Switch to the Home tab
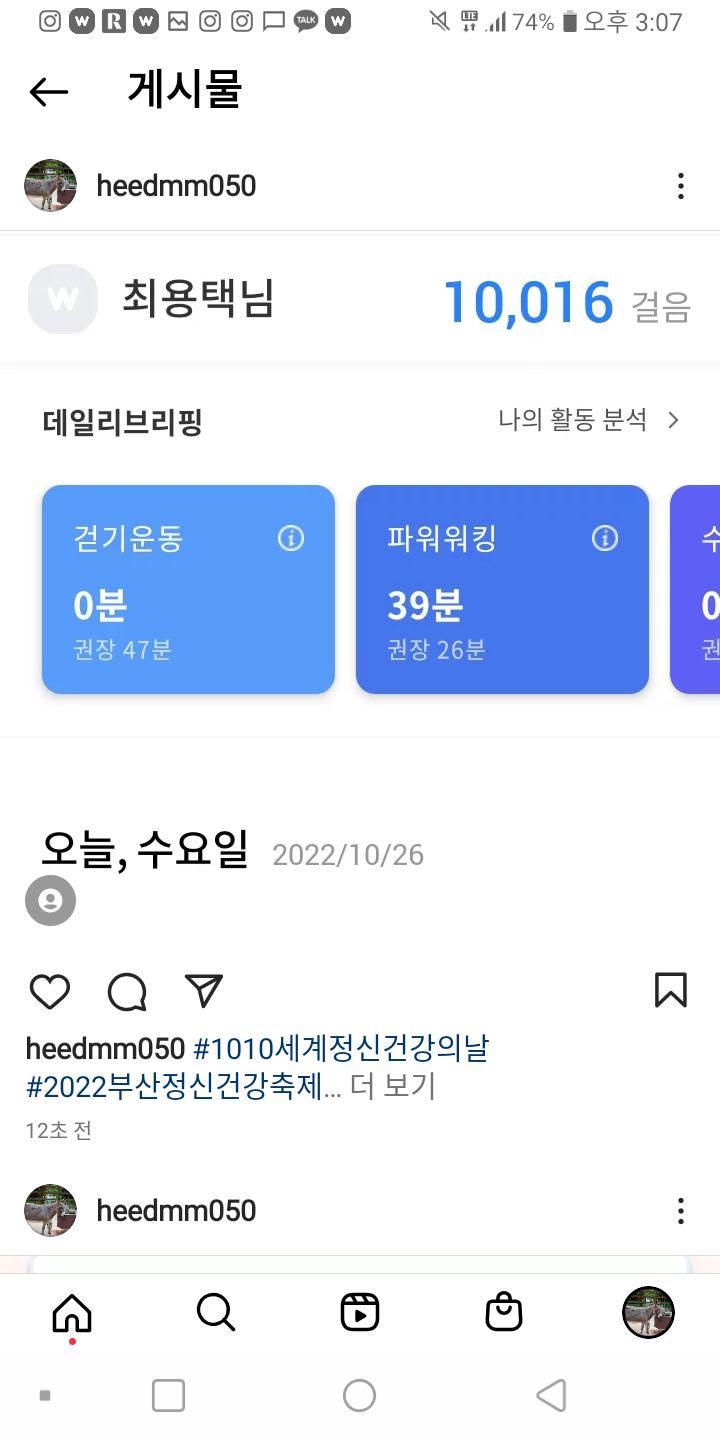720x1440 pixels. [x=72, y=1311]
